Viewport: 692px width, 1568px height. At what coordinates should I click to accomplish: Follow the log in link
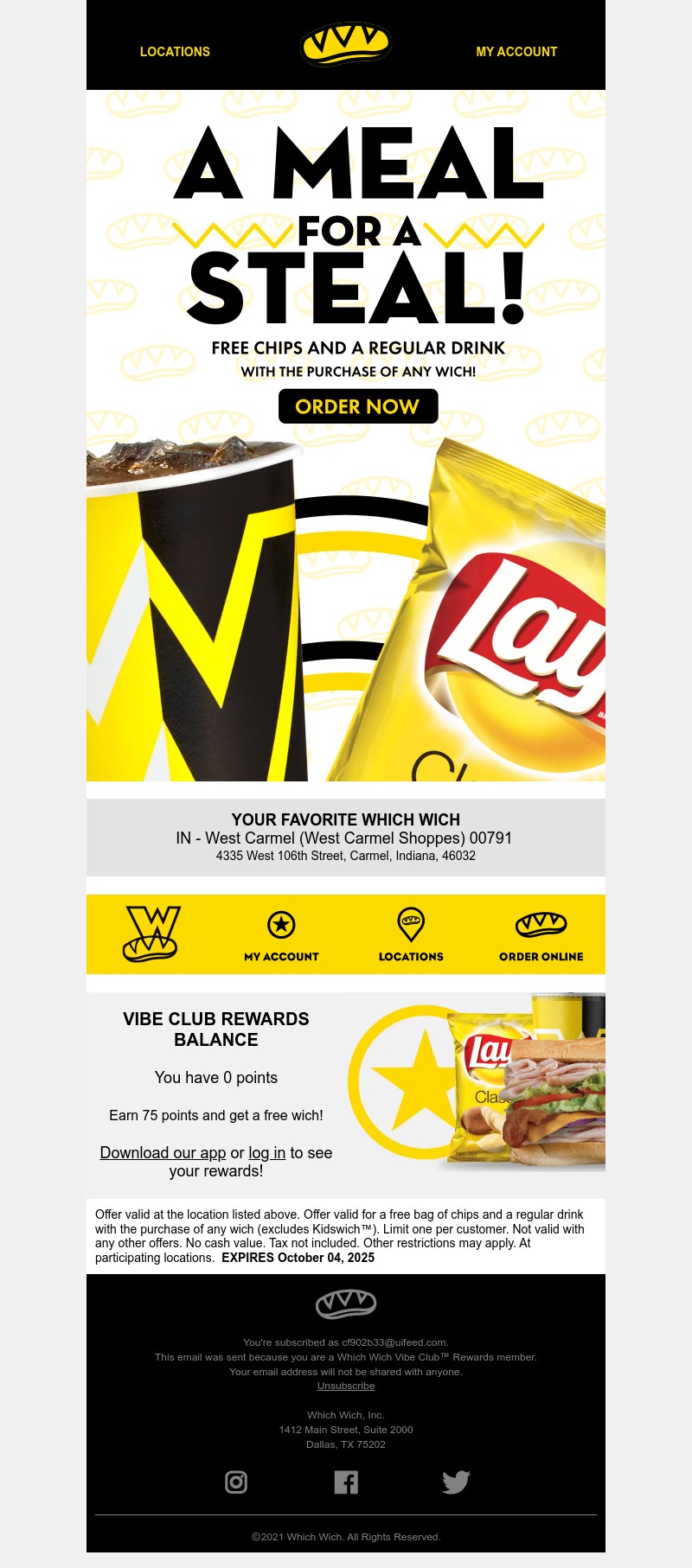(266, 1152)
